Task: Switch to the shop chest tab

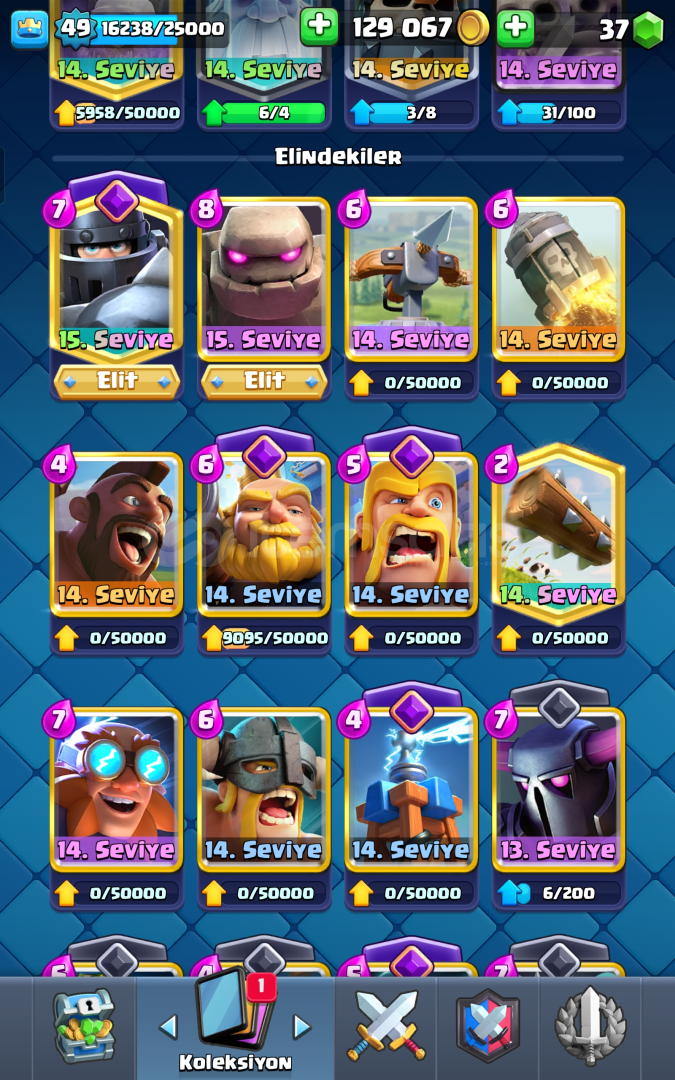Action: tap(84, 1026)
